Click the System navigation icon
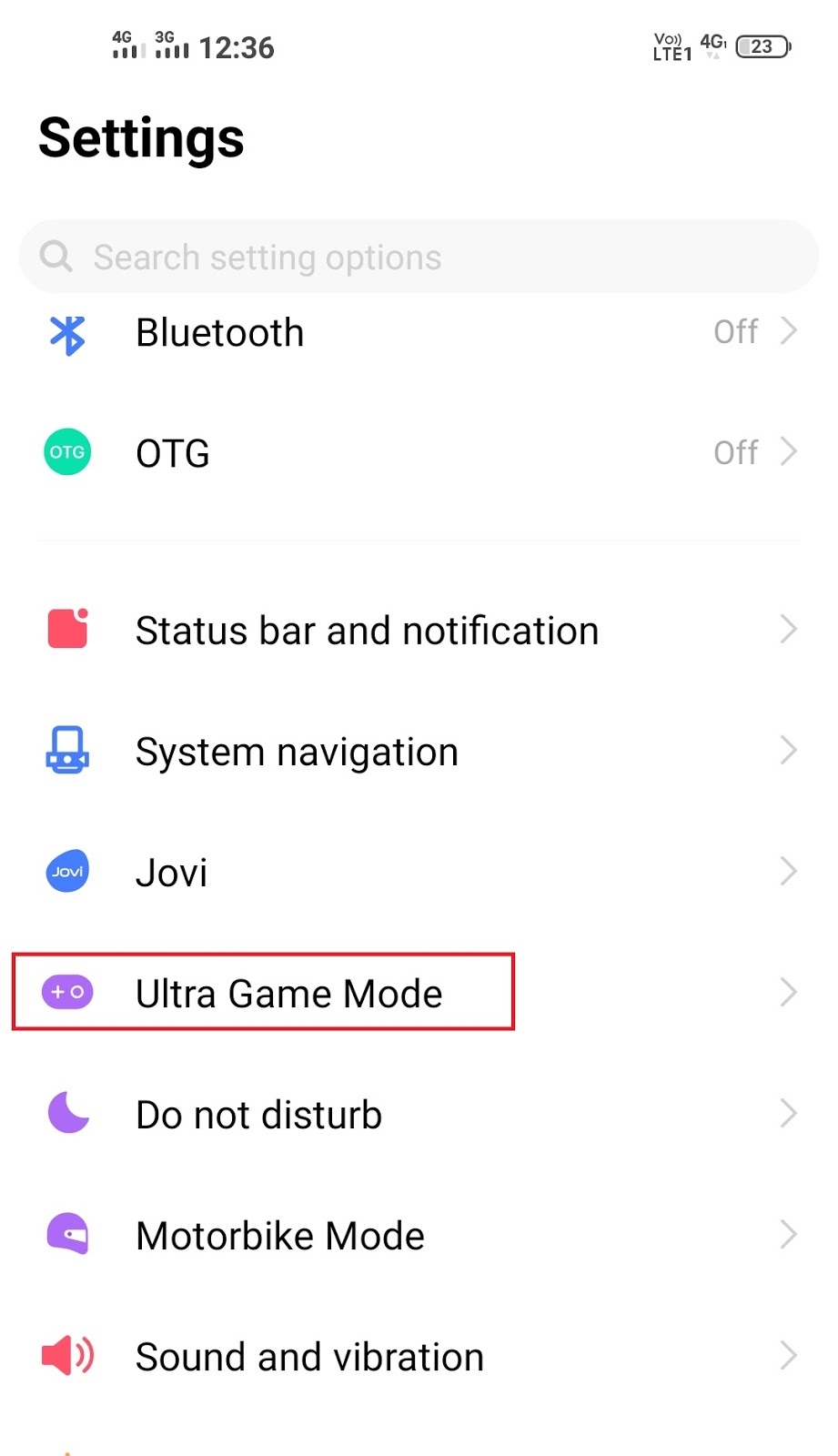 click(x=66, y=750)
